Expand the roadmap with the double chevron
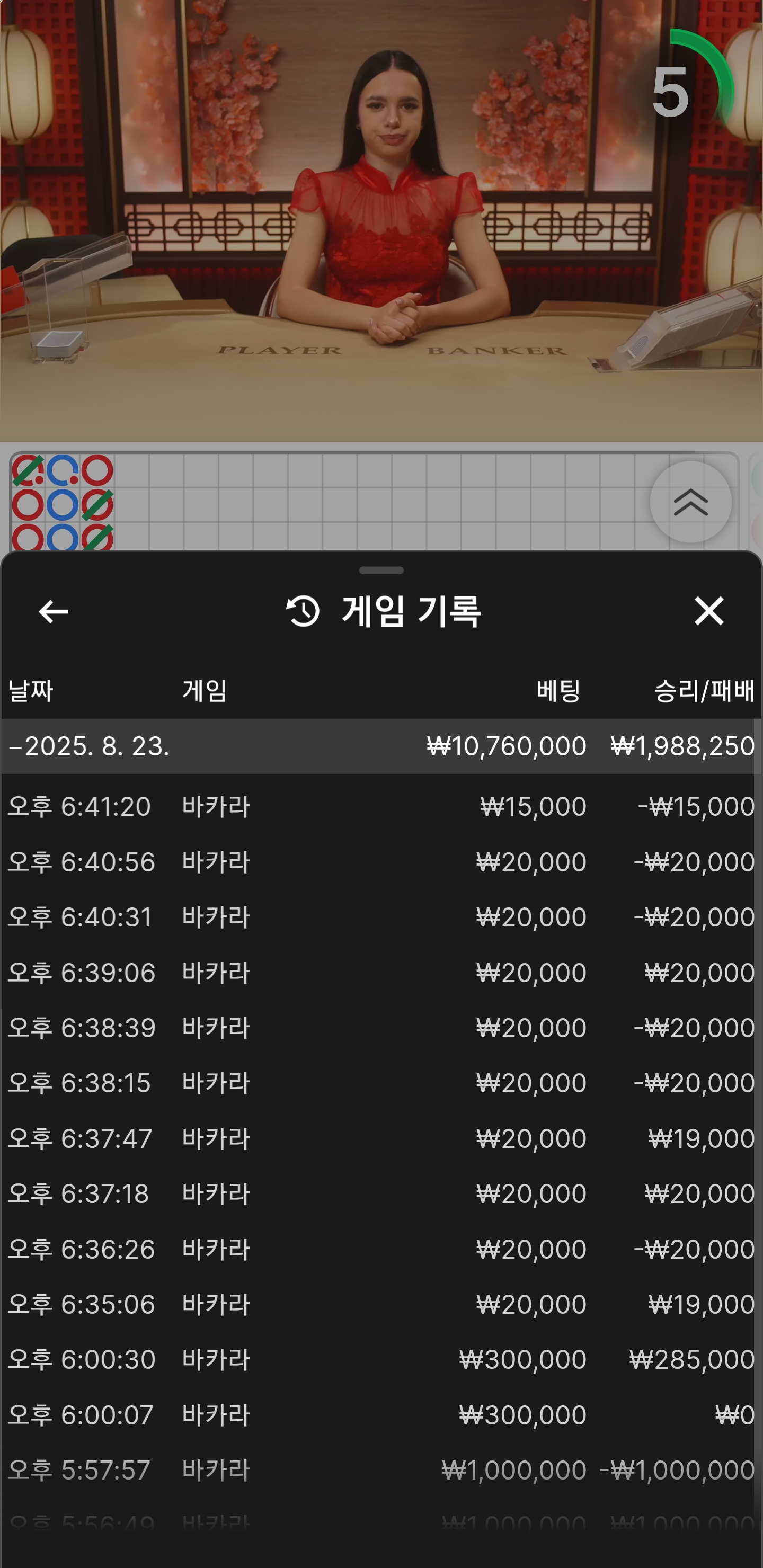Screen dimensions: 763x1568 pyautogui.click(x=690, y=502)
